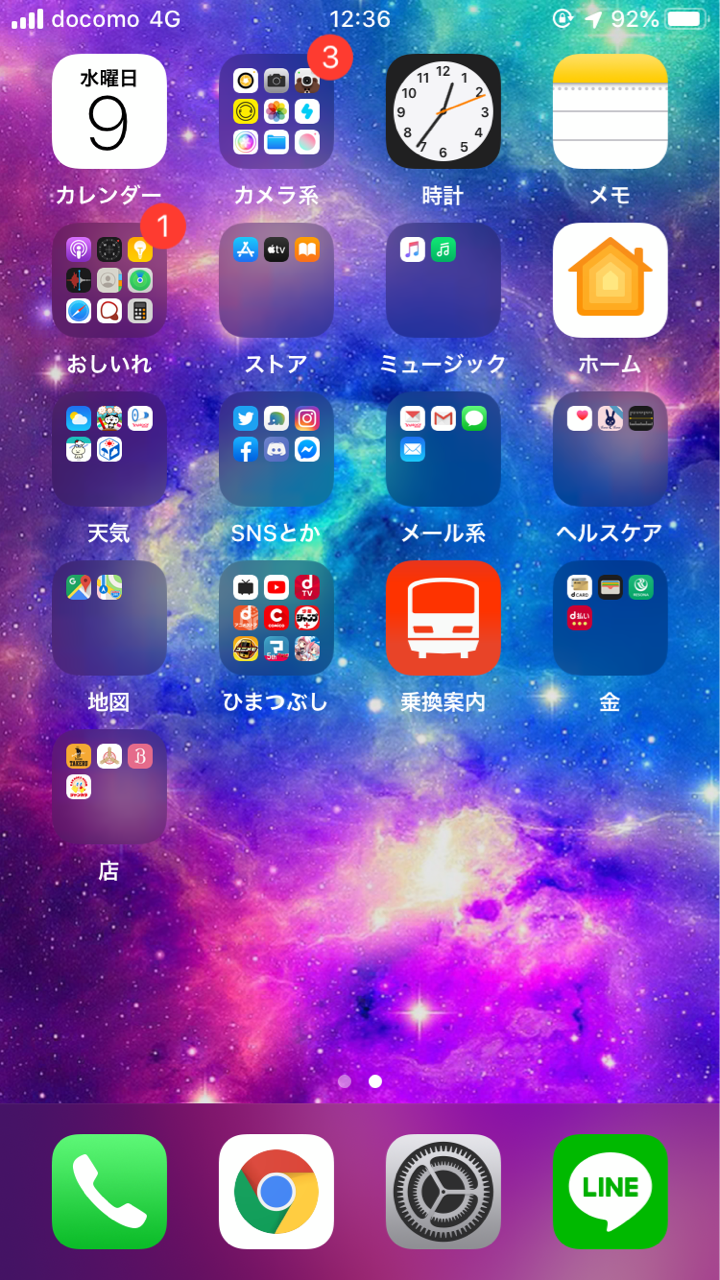
Task: Open the SNSとか folder
Action: (x=276, y=449)
